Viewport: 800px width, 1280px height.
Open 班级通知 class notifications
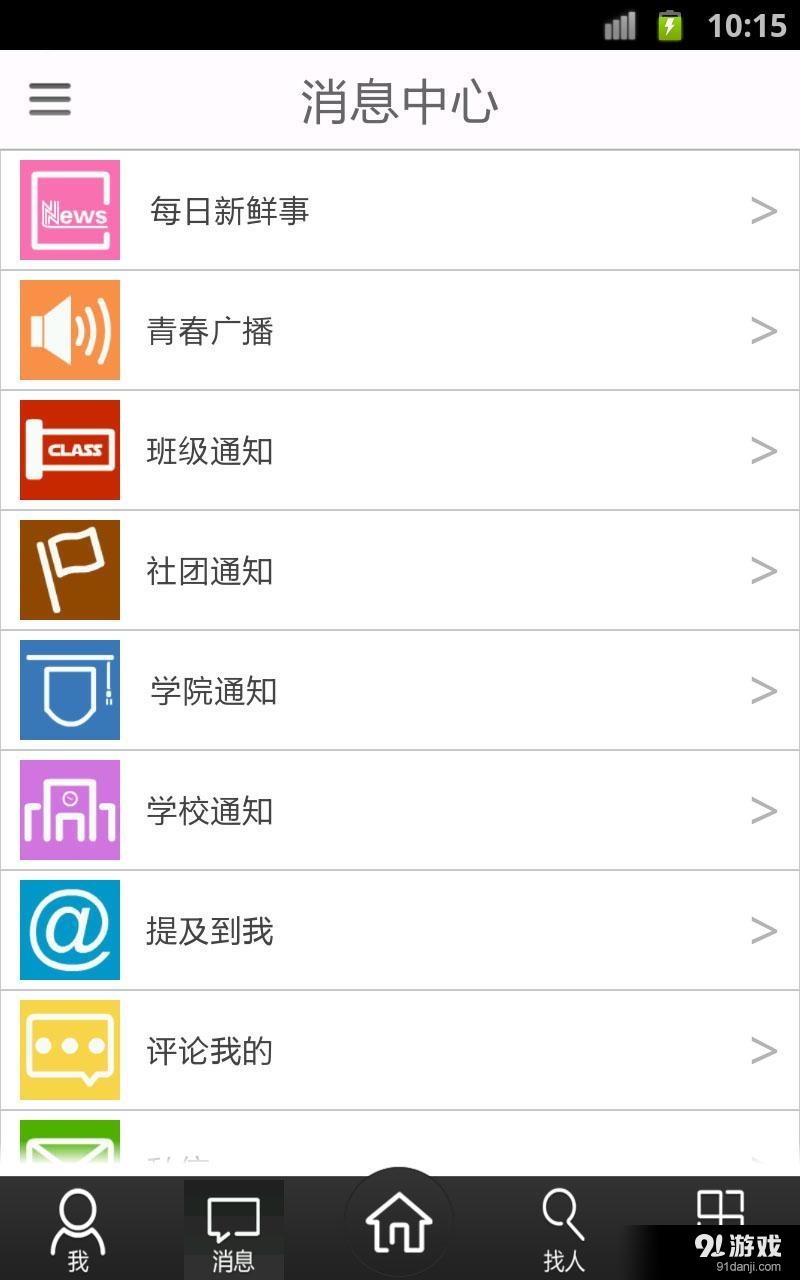[400, 450]
